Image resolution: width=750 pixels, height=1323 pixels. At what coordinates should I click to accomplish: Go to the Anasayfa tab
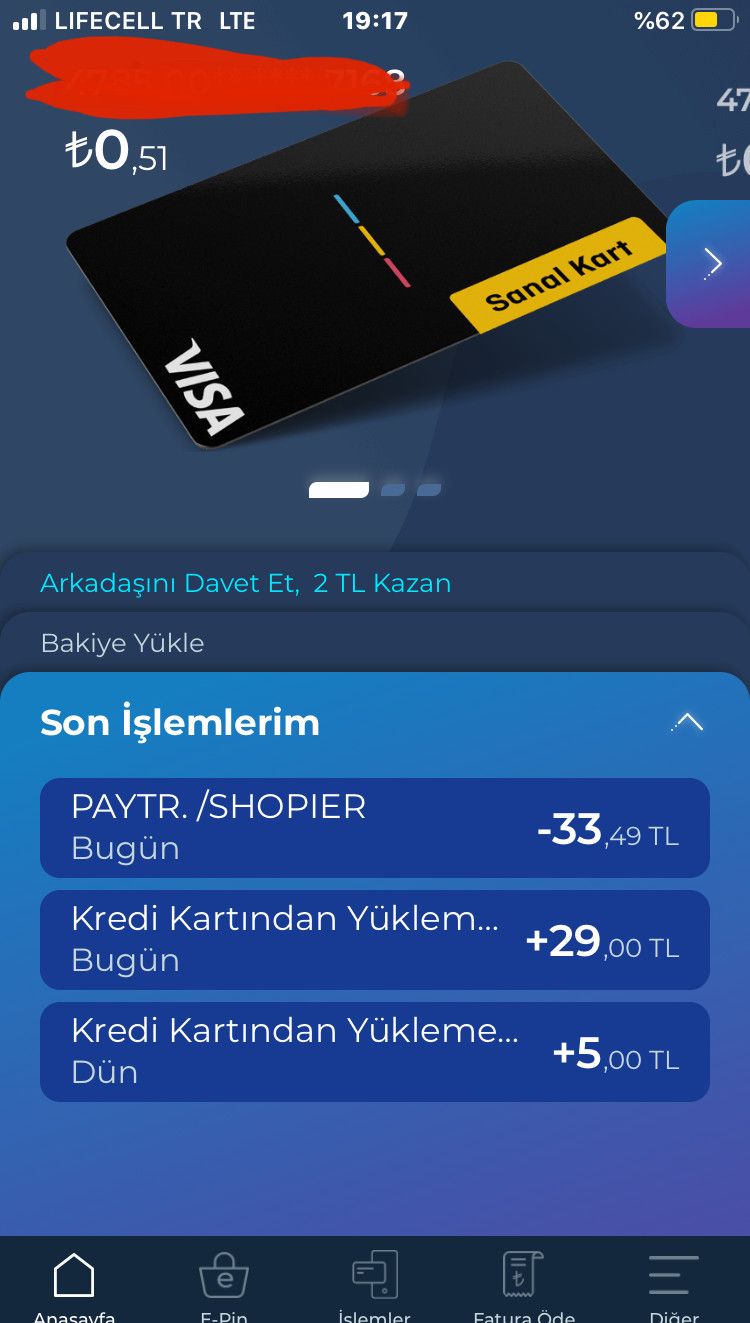click(x=74, y=1285)
